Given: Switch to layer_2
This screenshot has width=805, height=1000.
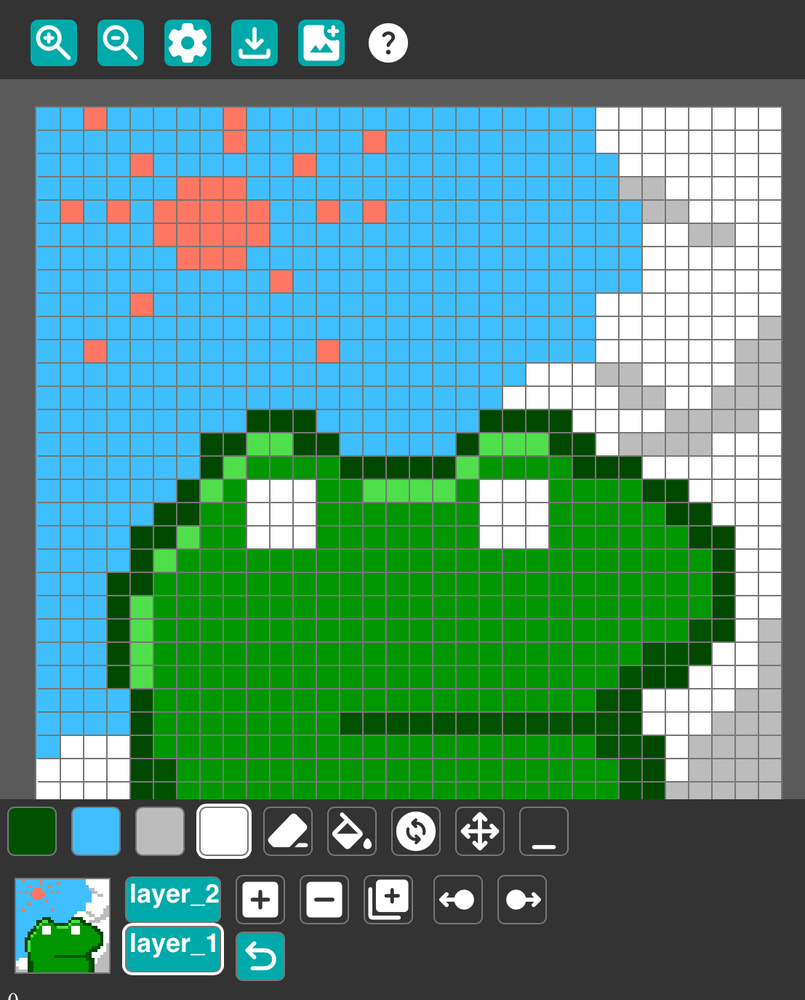Looking at the screenshot, I should 173,897.
